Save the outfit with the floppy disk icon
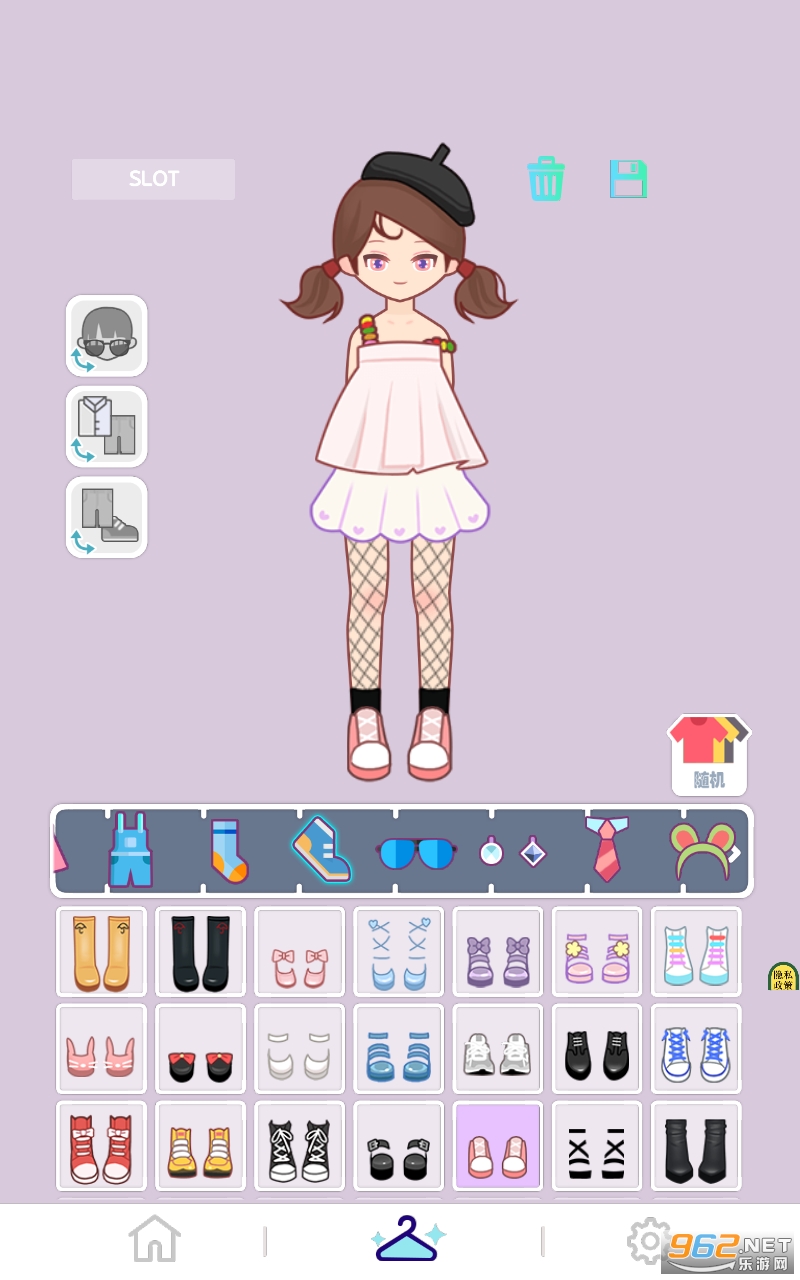800x1280 pixels. [x=628, y=179]
